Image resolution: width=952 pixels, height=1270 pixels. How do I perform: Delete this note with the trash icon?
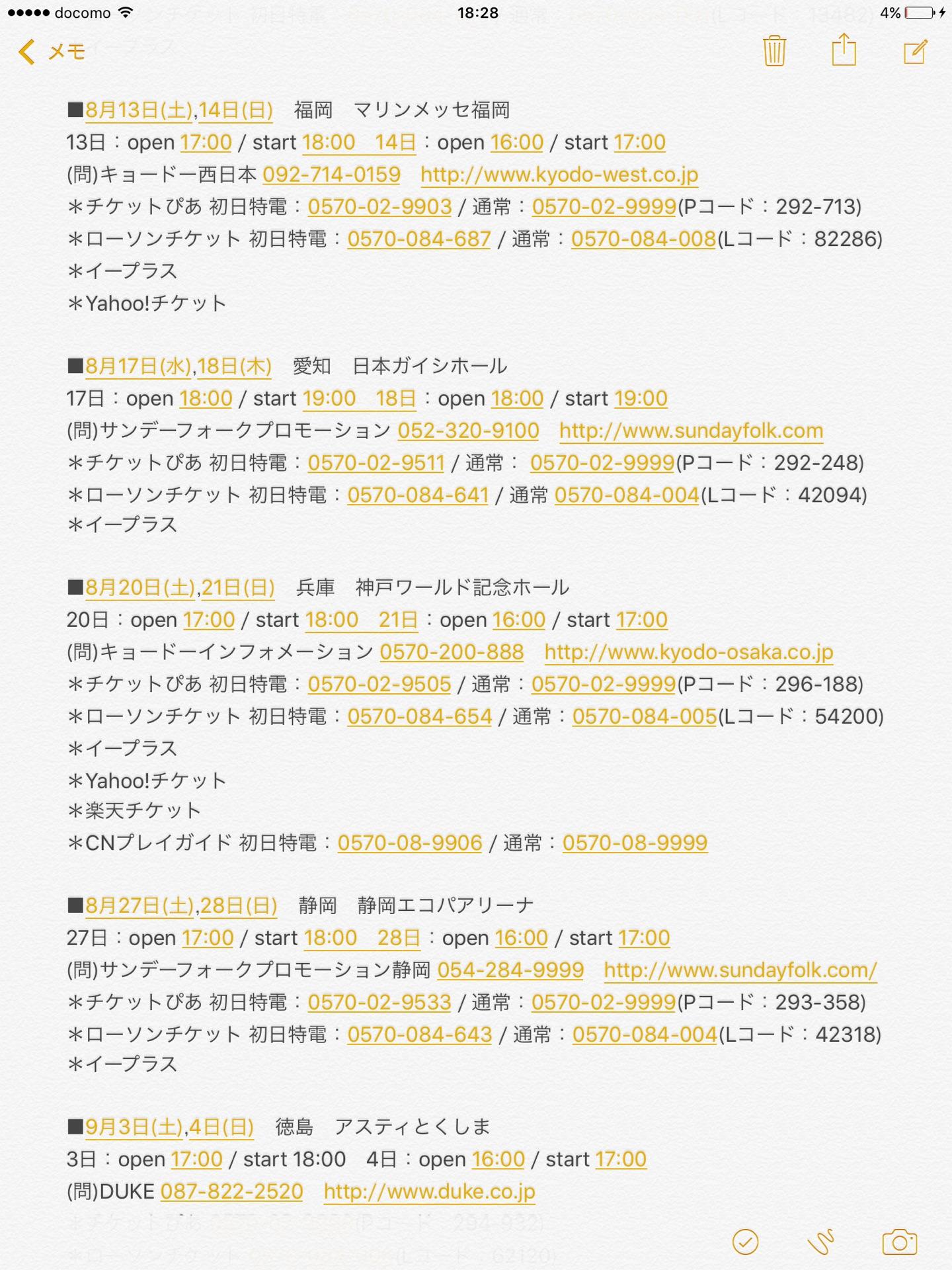[x=773, y=51]
